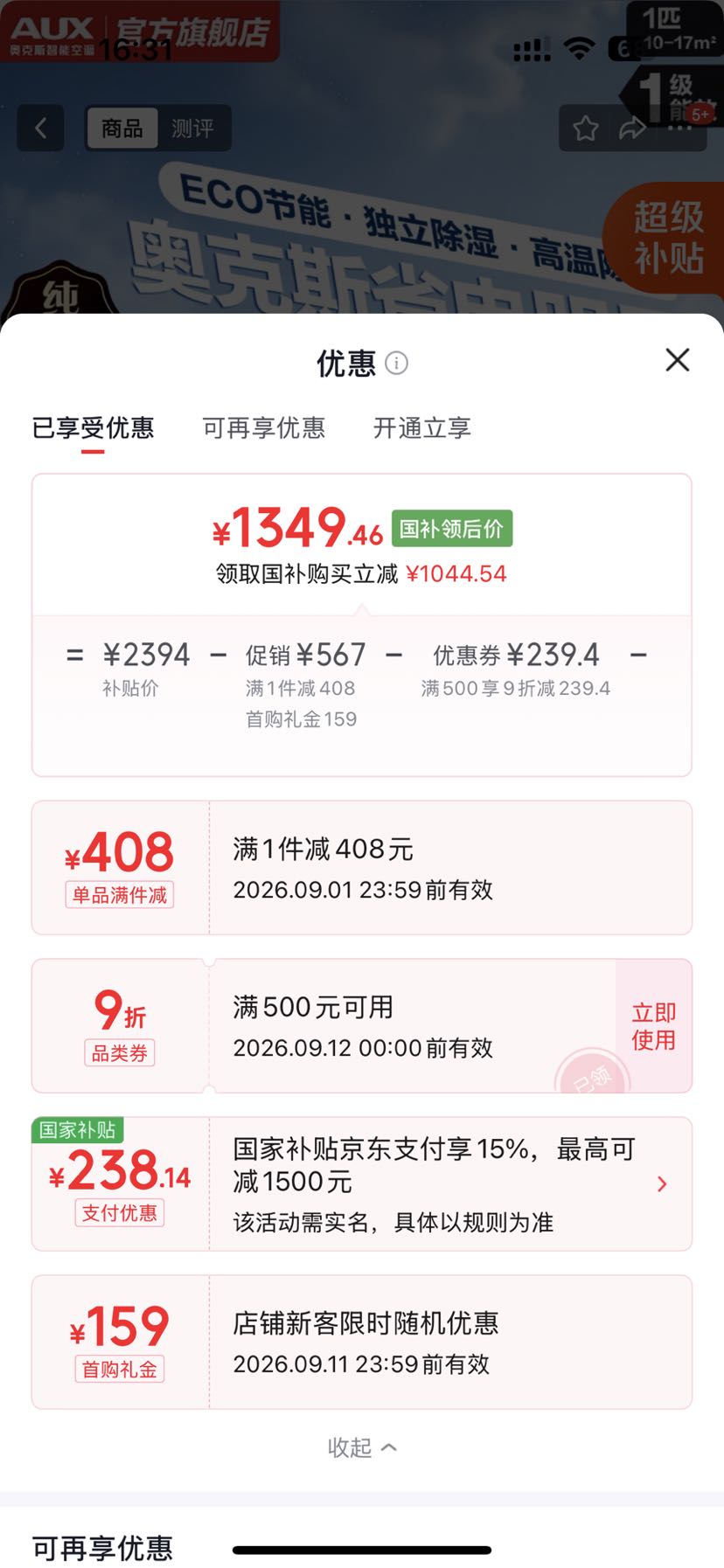This screenshot has width=724, height=1568.
Task: Switch to the 测评 segment
Action: tap(192, 128)
